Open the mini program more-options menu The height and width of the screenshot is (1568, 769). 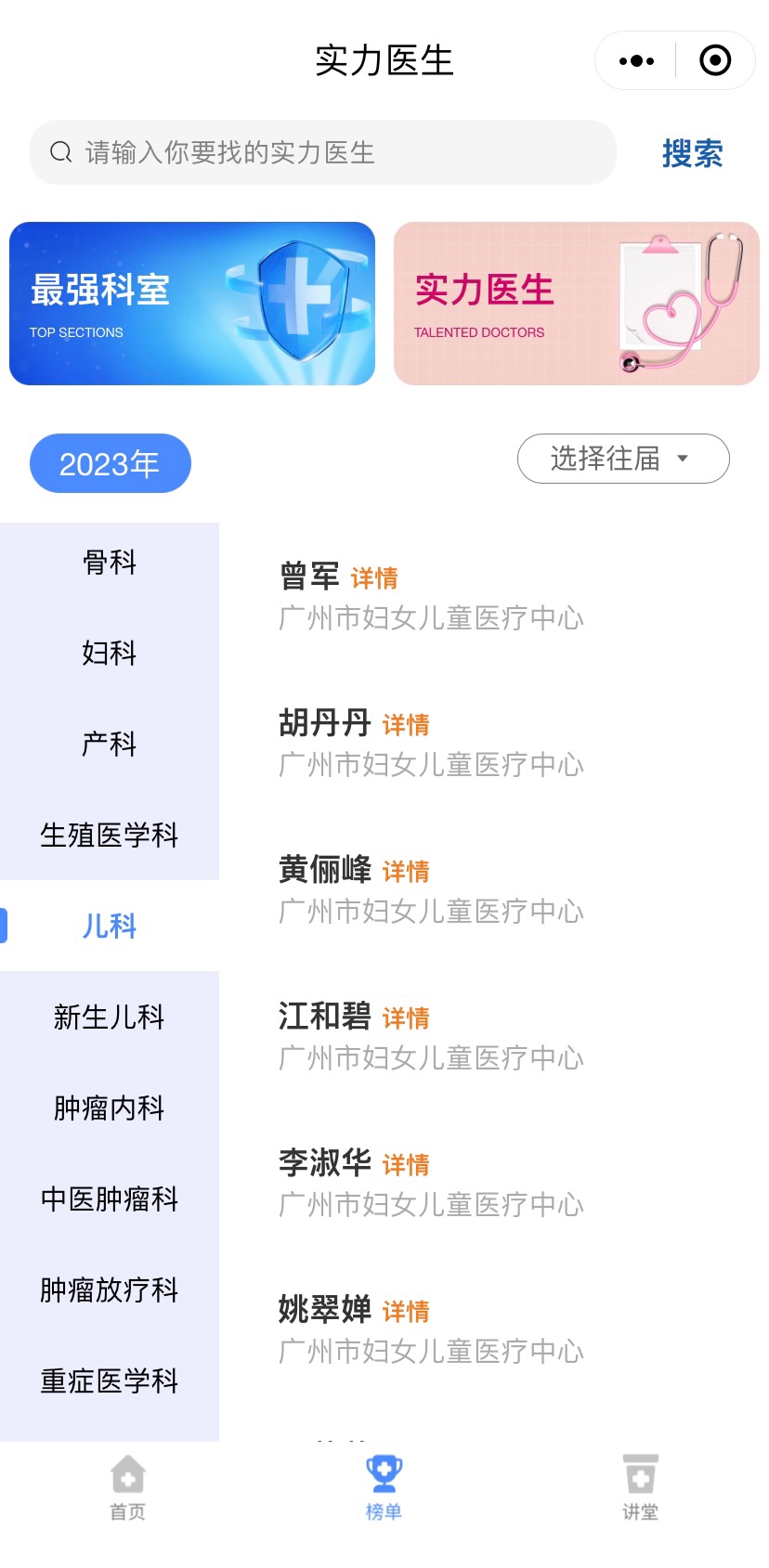click(637, 61)
